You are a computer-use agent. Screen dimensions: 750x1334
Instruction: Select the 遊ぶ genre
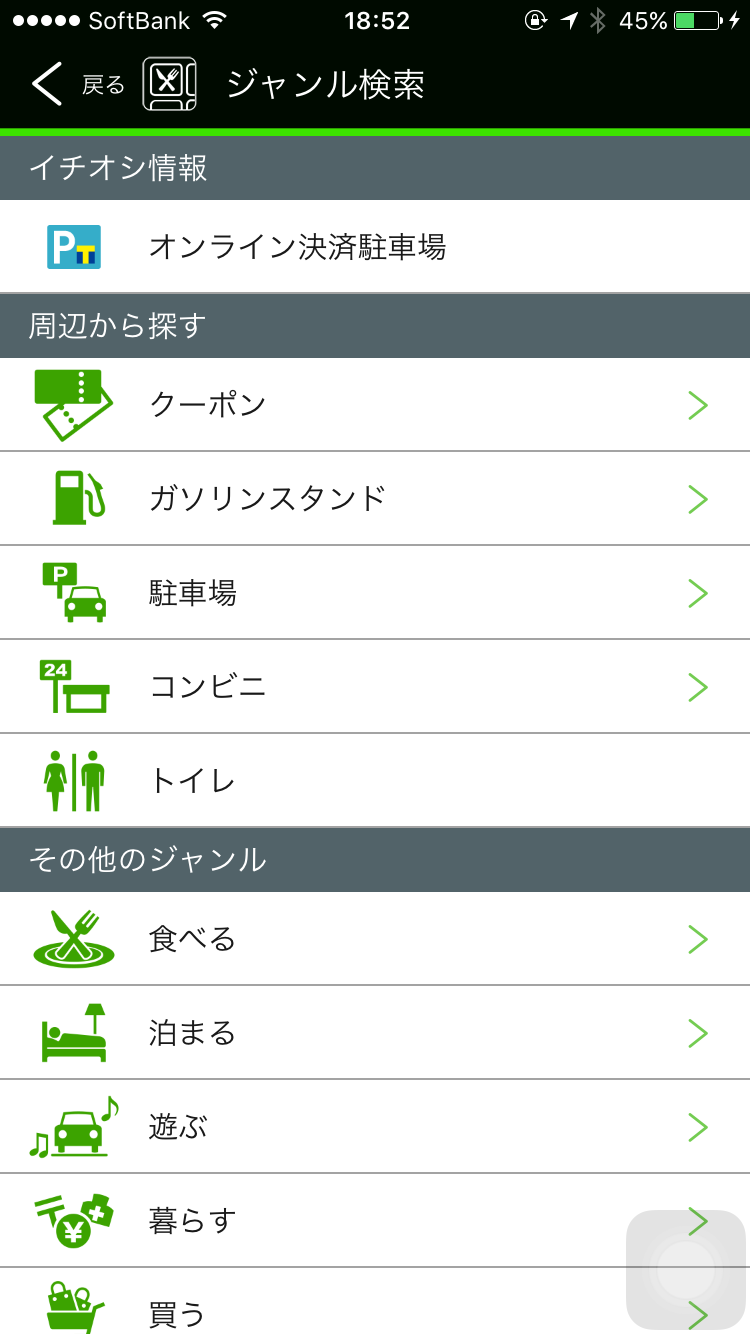coord(375,1127)
